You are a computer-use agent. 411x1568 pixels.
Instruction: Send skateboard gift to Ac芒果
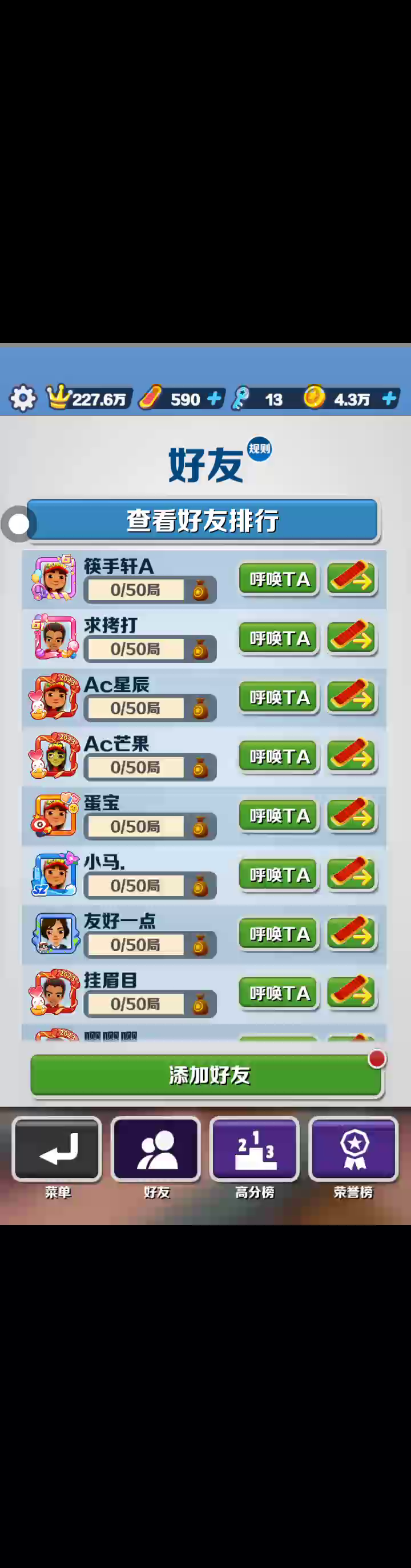click(352, 756)
